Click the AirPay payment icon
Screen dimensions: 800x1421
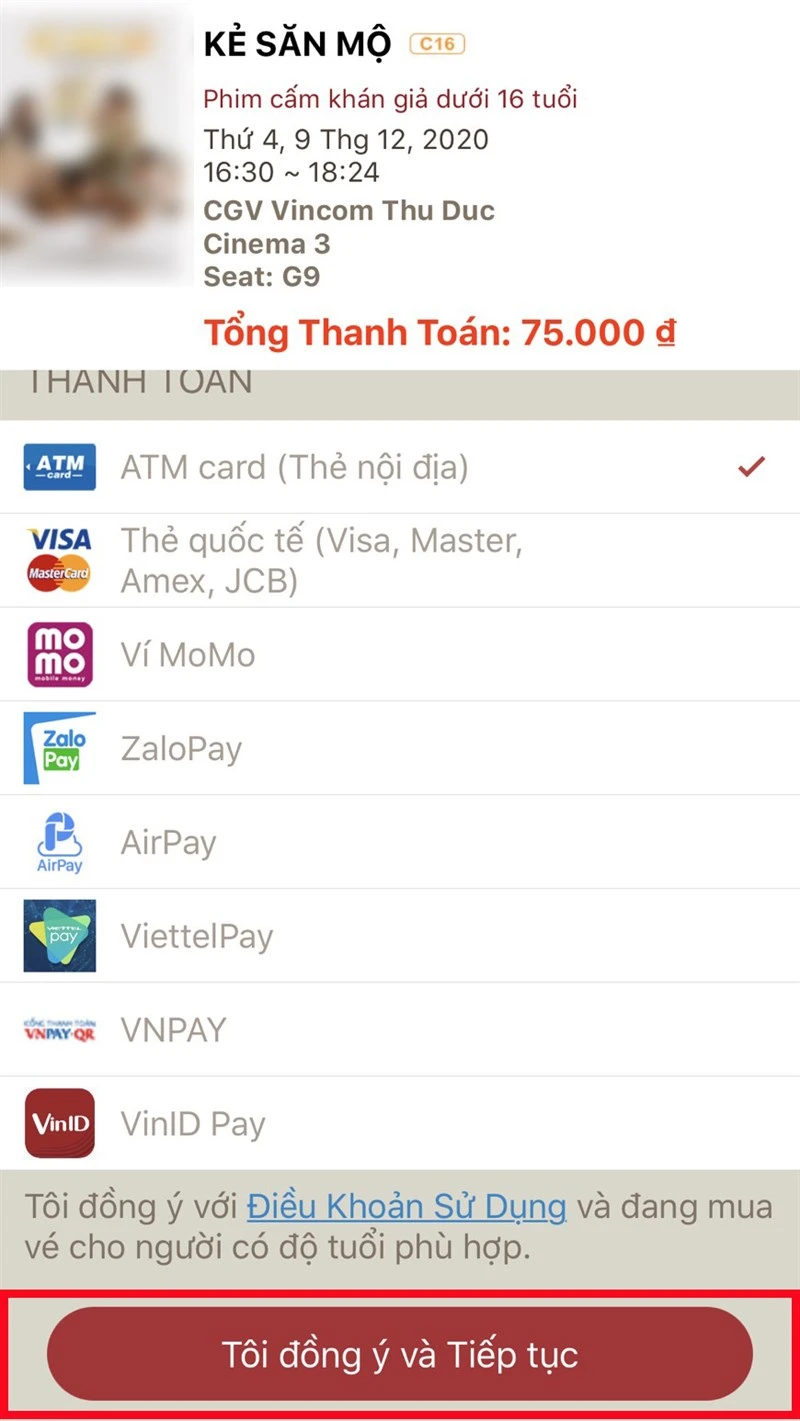tap(57, 841)
